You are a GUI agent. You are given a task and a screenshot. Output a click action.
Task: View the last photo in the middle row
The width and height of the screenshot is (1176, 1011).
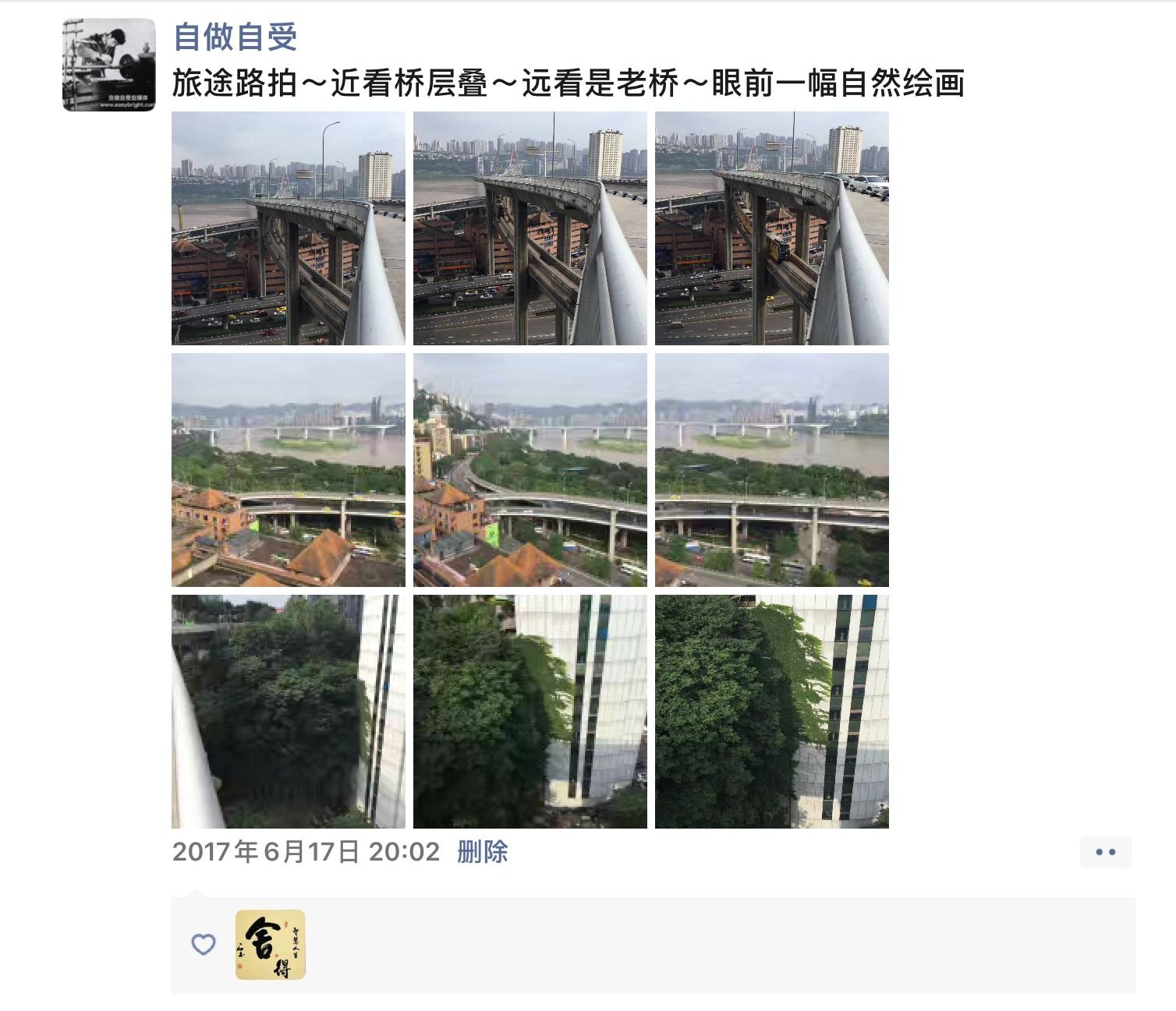(x=771, y=470)
